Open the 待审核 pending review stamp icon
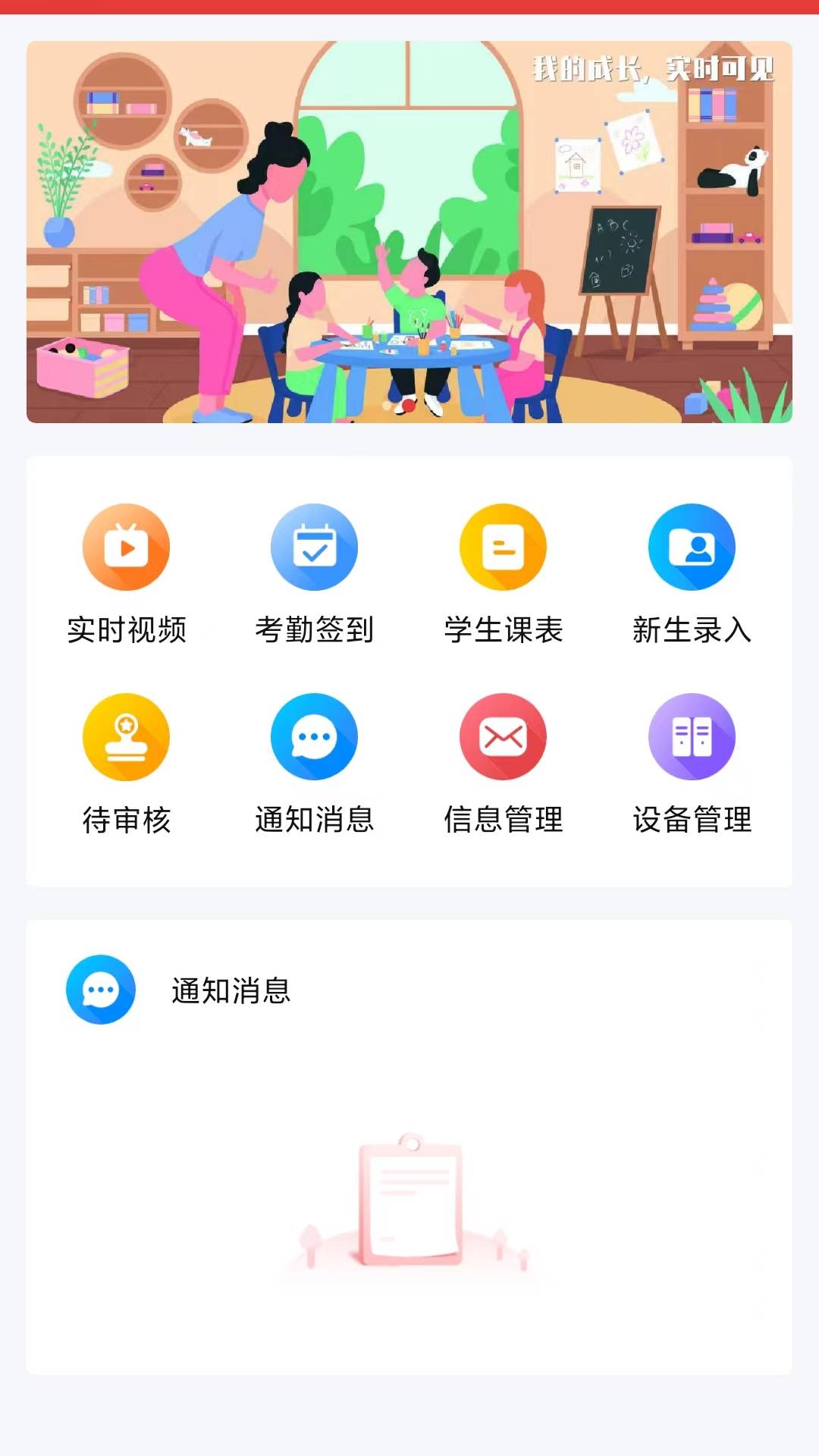This screenshot has height=1456, width=819. (x=126, y=737)
